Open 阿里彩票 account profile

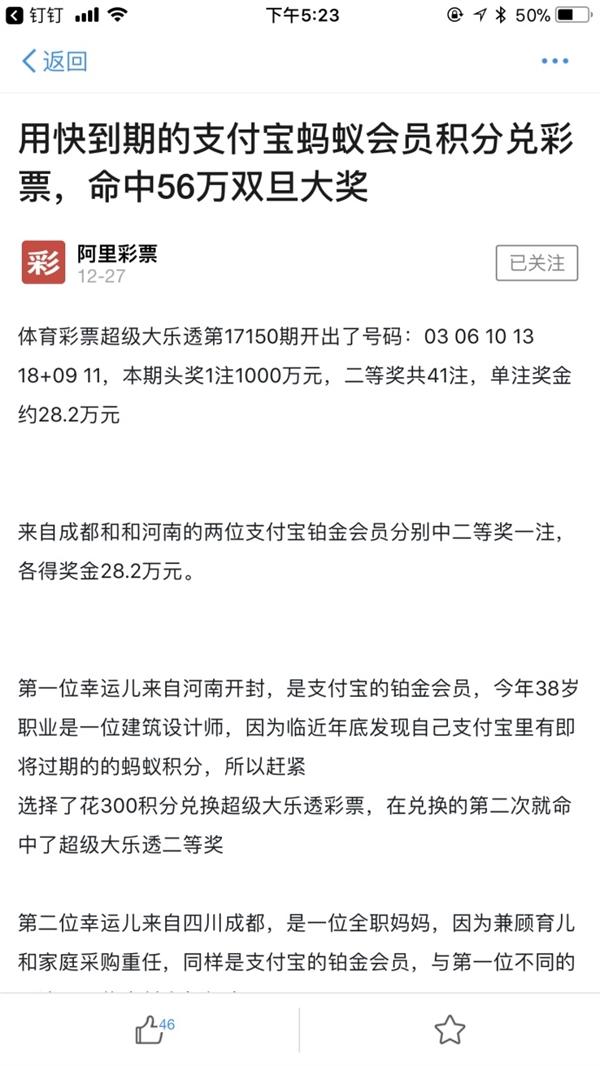[x=117, y=254]
